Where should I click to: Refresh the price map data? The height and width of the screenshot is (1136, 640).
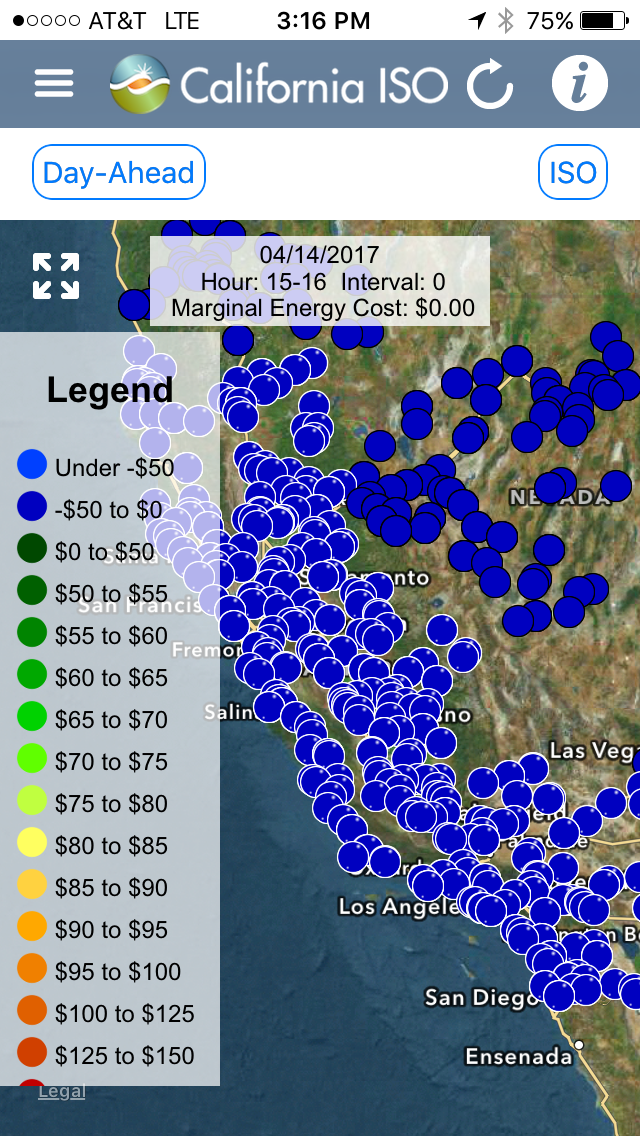point(490,84)
